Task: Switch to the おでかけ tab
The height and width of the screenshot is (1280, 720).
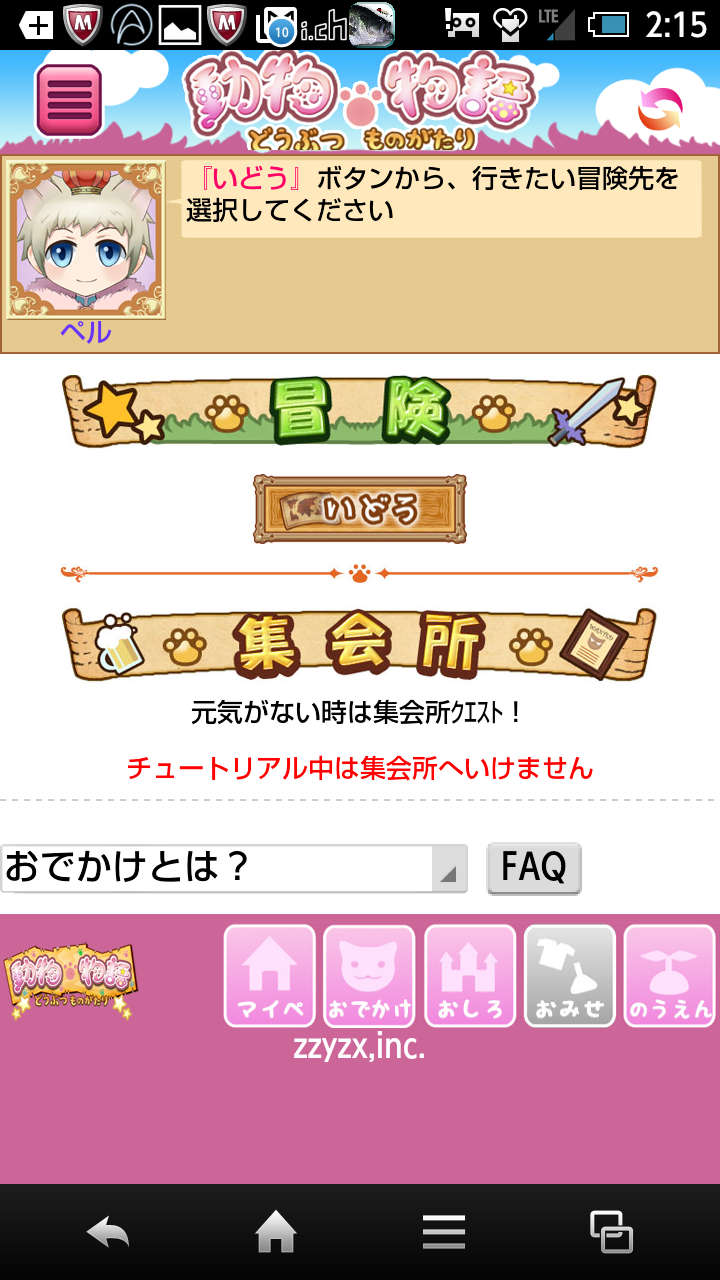Action: click(x=369, y=975)
